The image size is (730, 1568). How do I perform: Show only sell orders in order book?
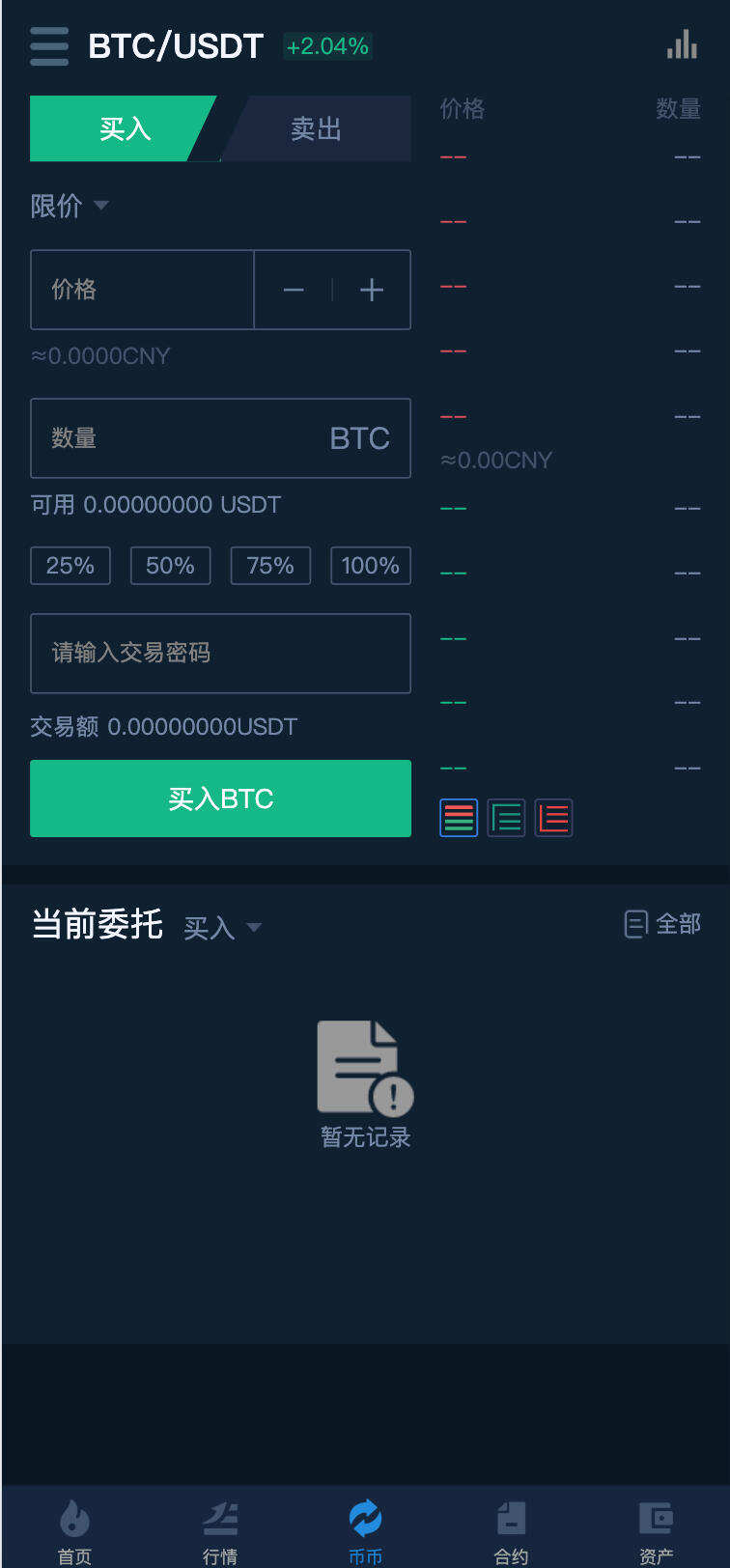(x=553, y=817)
